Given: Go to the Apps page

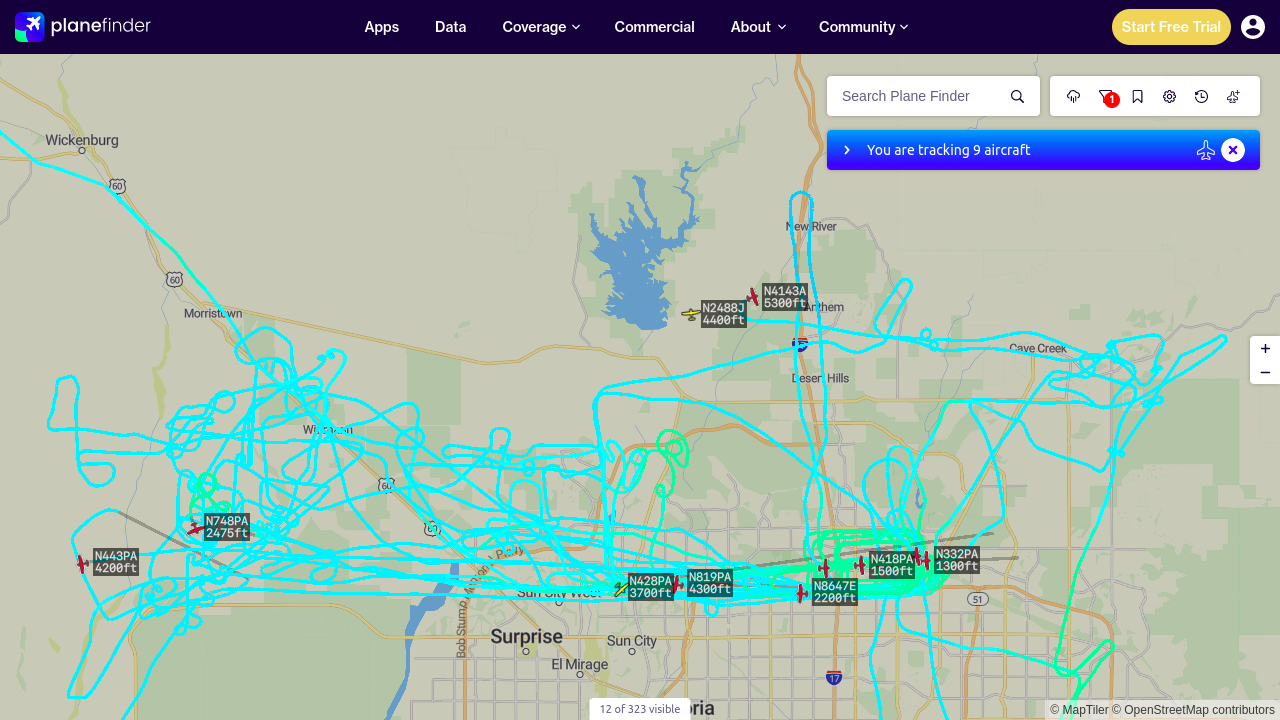Looking at the screenshot, I should [x=382, y=27].
